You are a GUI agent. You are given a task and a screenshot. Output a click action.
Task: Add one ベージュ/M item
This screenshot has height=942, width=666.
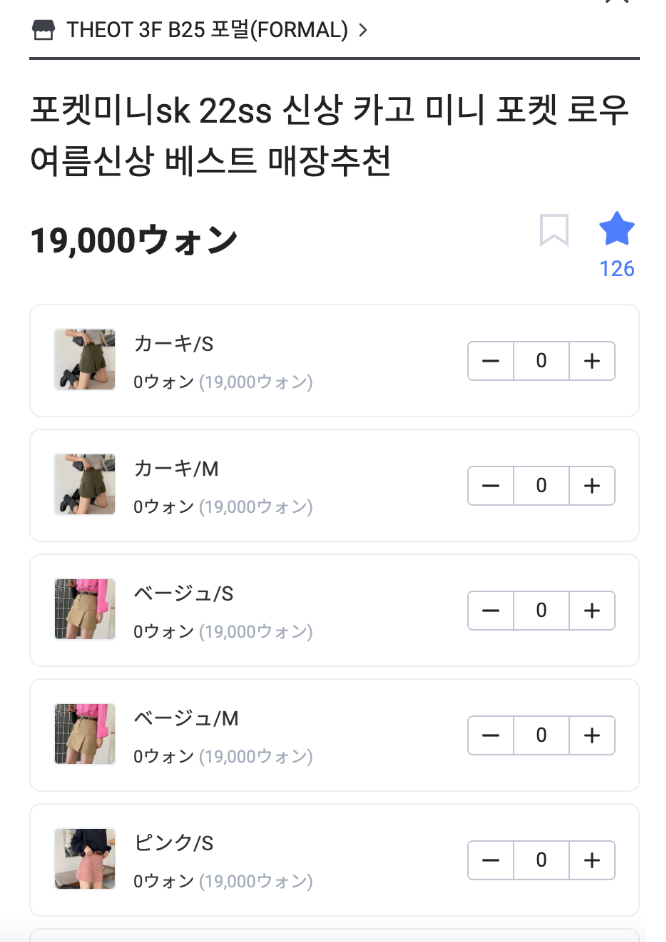point(592,736)
